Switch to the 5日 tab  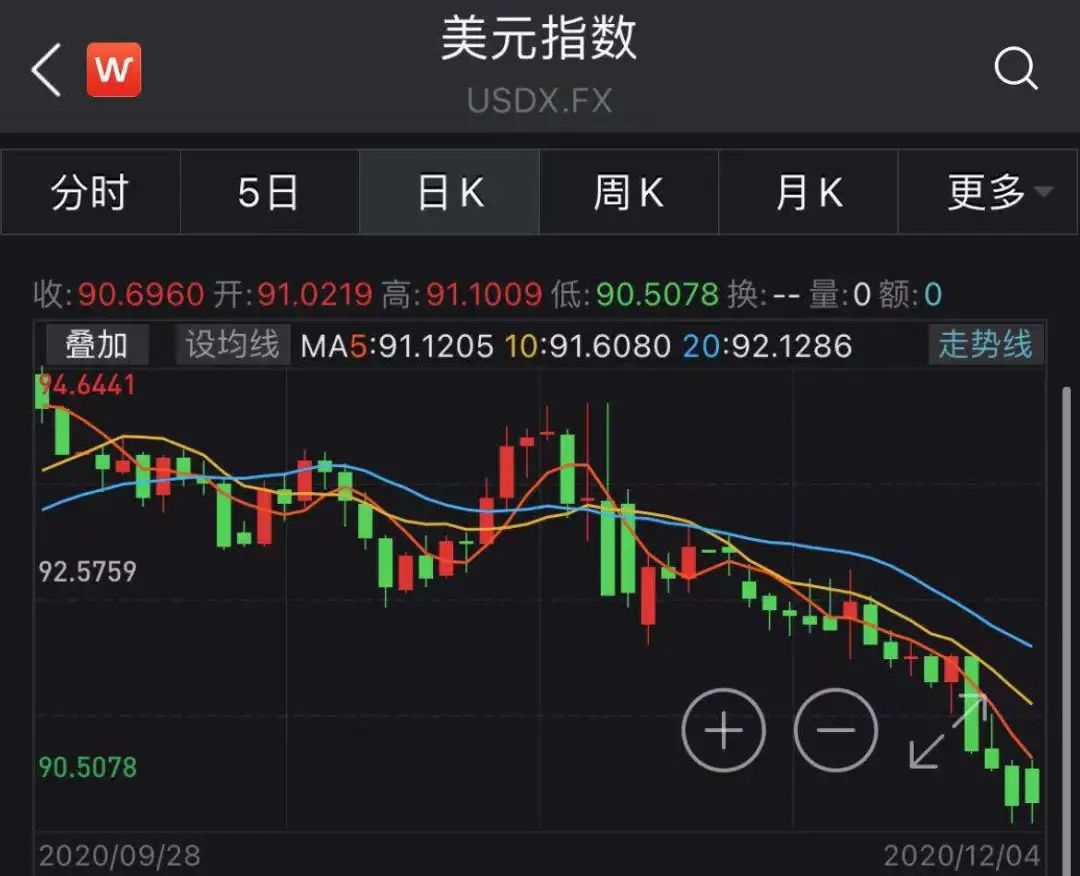coord(268,193)
